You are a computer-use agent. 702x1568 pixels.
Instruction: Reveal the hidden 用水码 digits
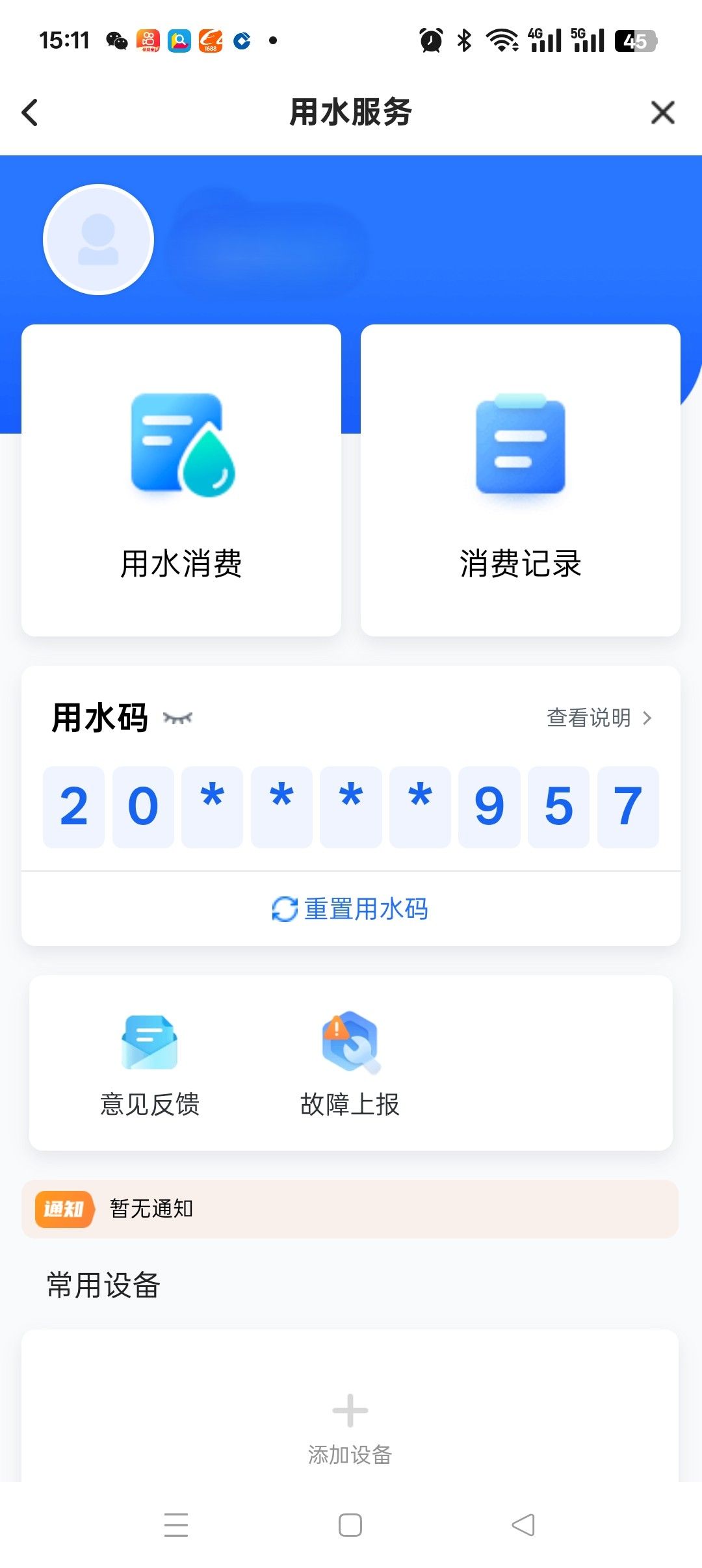[x=177, y=718]
